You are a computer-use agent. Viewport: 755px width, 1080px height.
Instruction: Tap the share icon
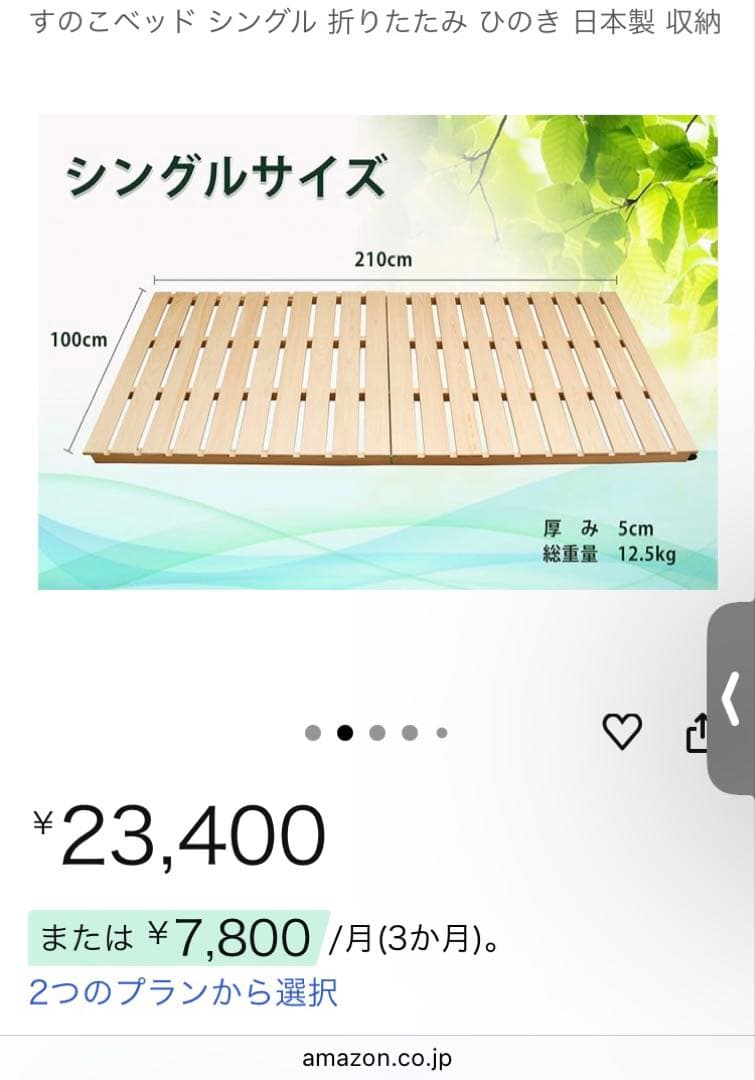[700, 731]
